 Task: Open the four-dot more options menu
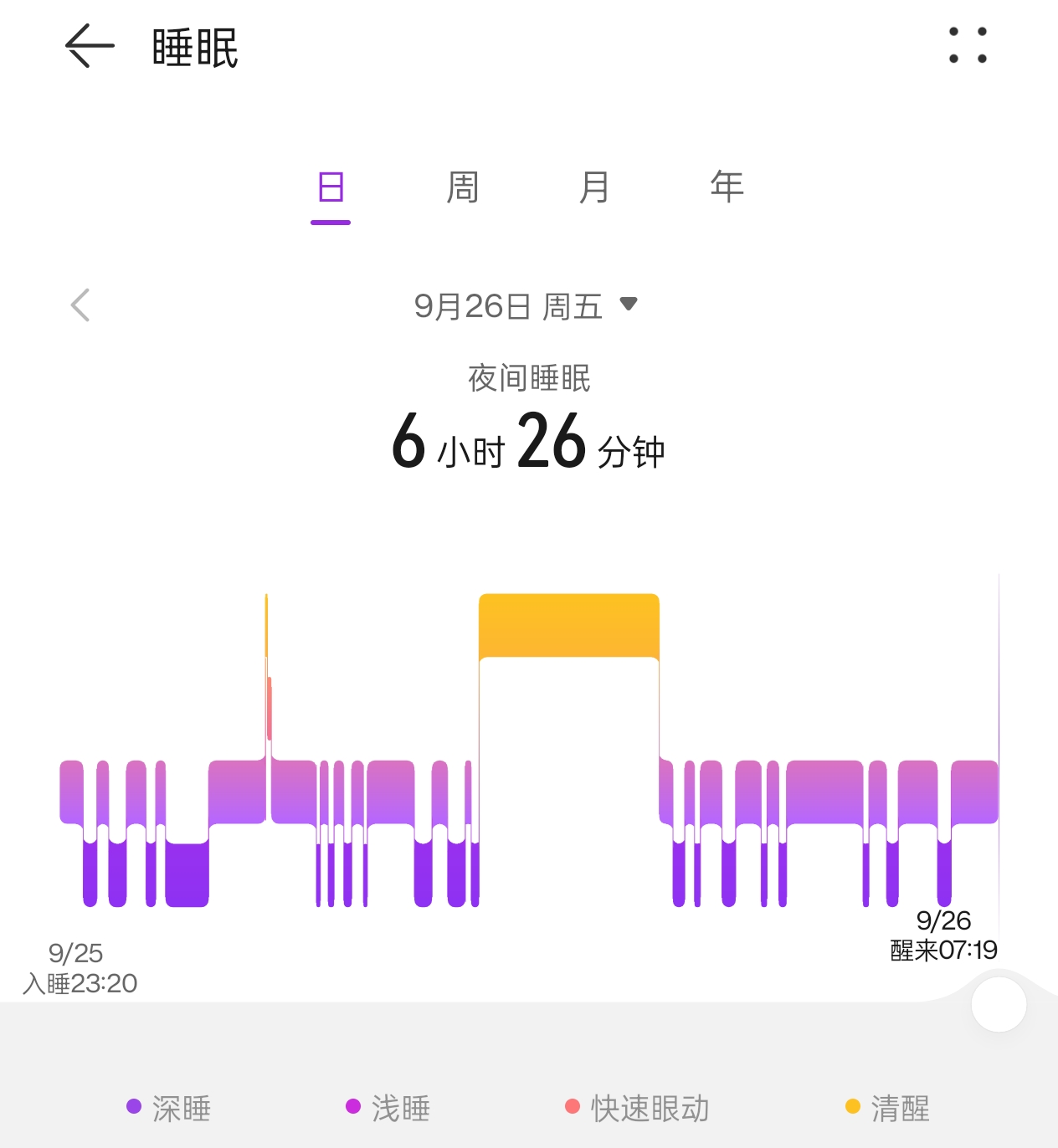coord(968,45)
